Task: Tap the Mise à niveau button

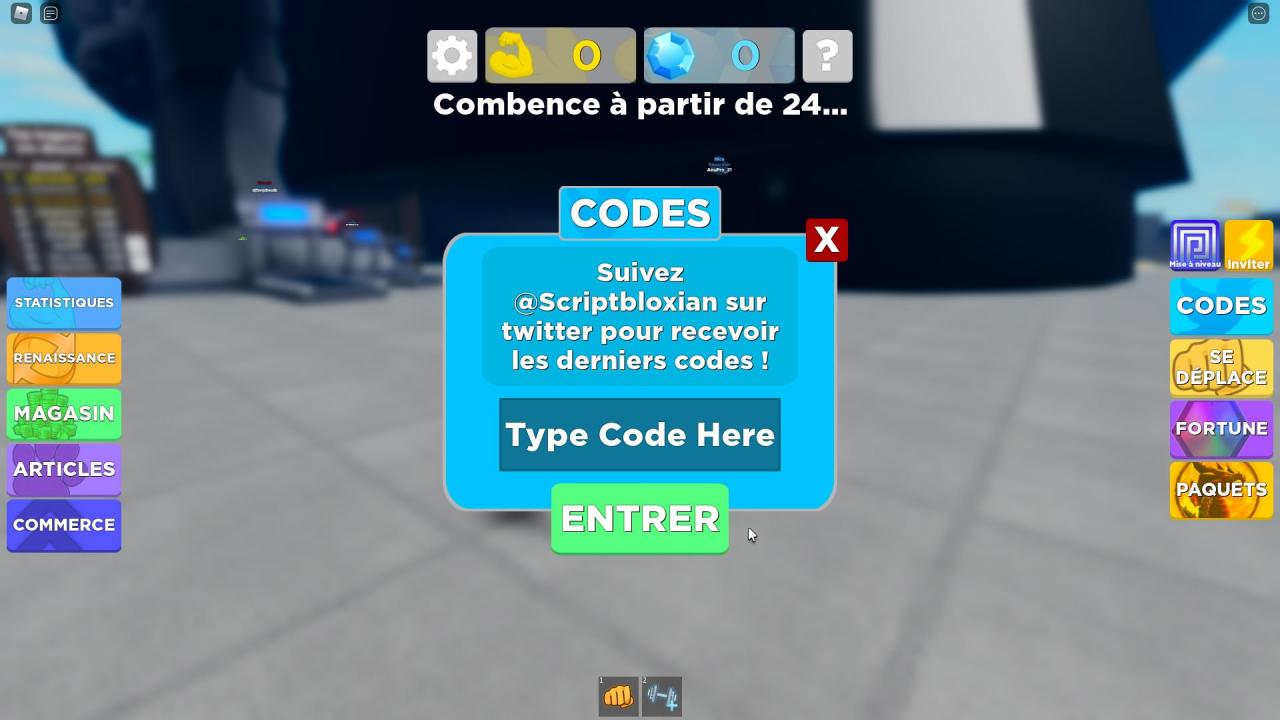Action: coord(1195,245)
